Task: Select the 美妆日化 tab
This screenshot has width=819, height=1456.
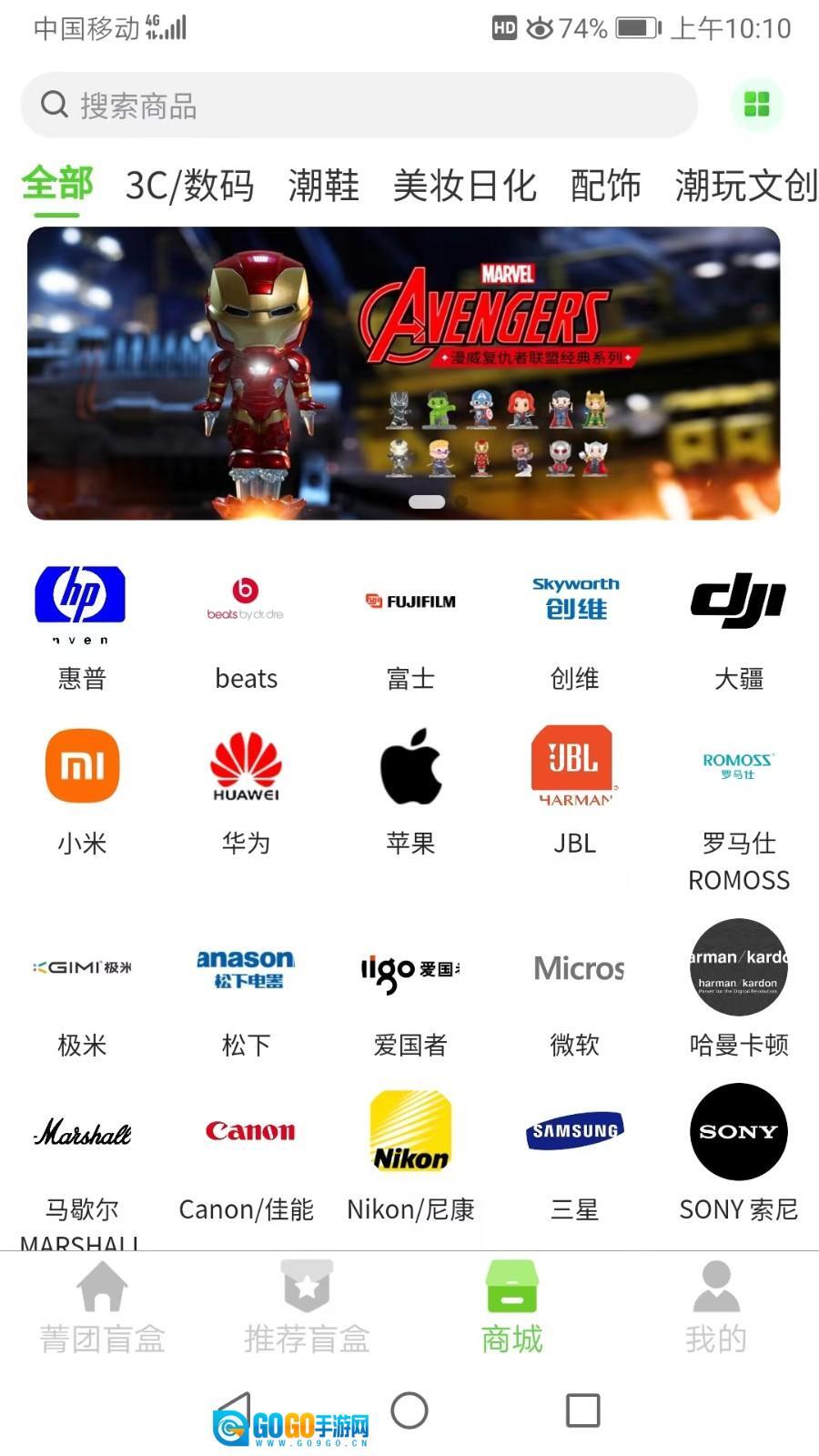Action: (464, 186)
